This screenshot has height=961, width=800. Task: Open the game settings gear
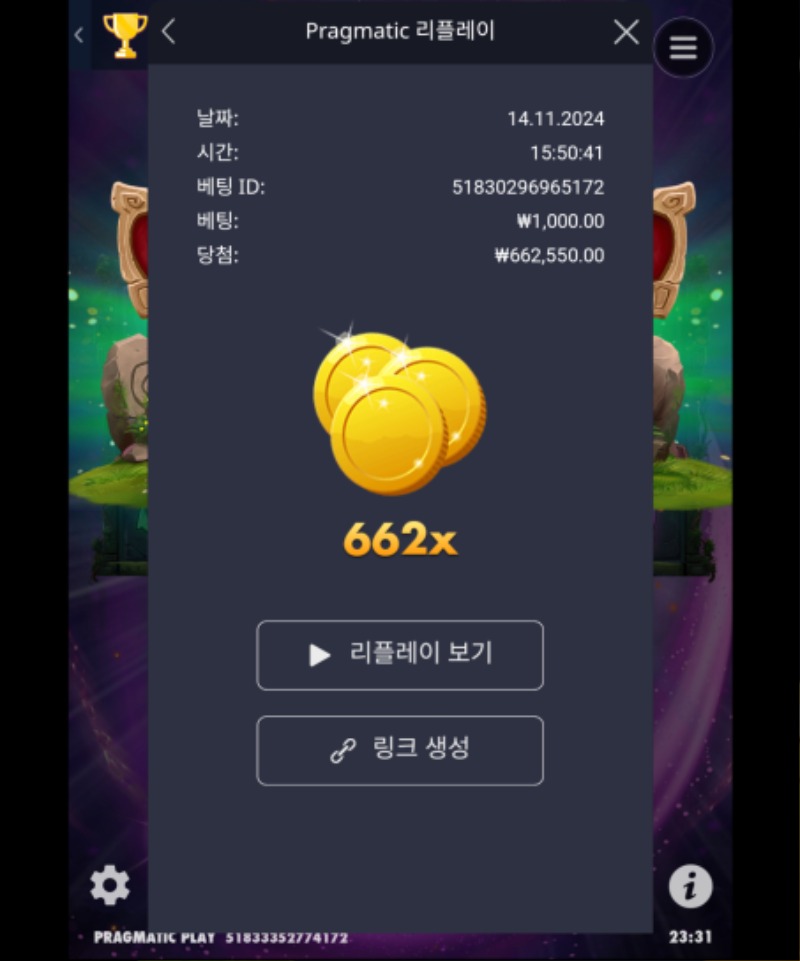110,885
